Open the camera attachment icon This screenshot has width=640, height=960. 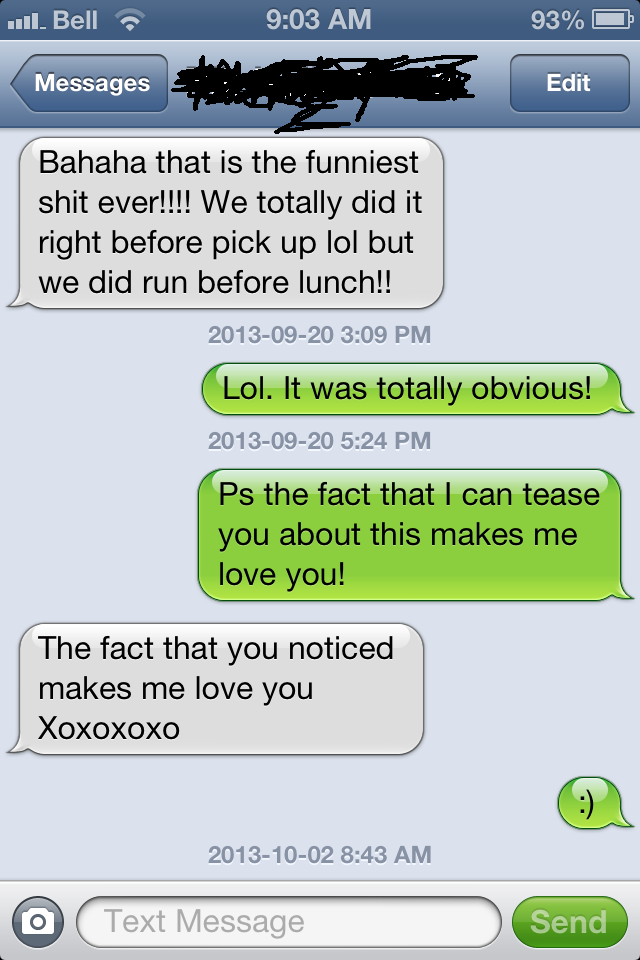click(37, 921)
